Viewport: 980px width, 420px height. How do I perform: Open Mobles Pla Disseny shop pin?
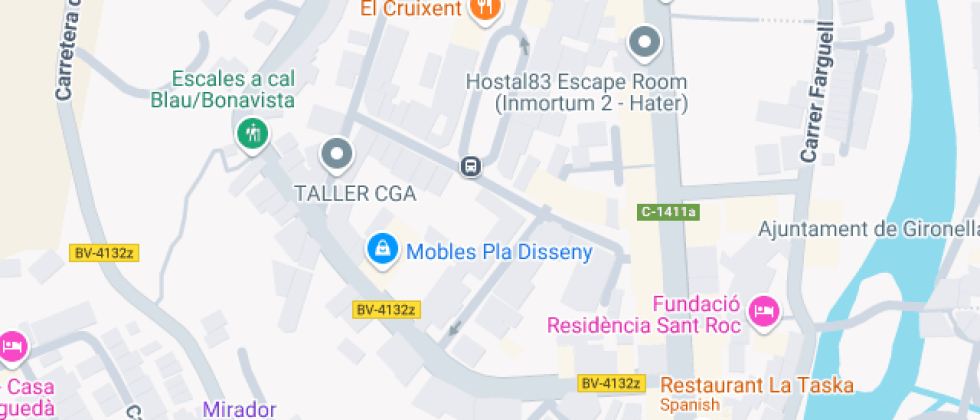(x=381, y=250)
